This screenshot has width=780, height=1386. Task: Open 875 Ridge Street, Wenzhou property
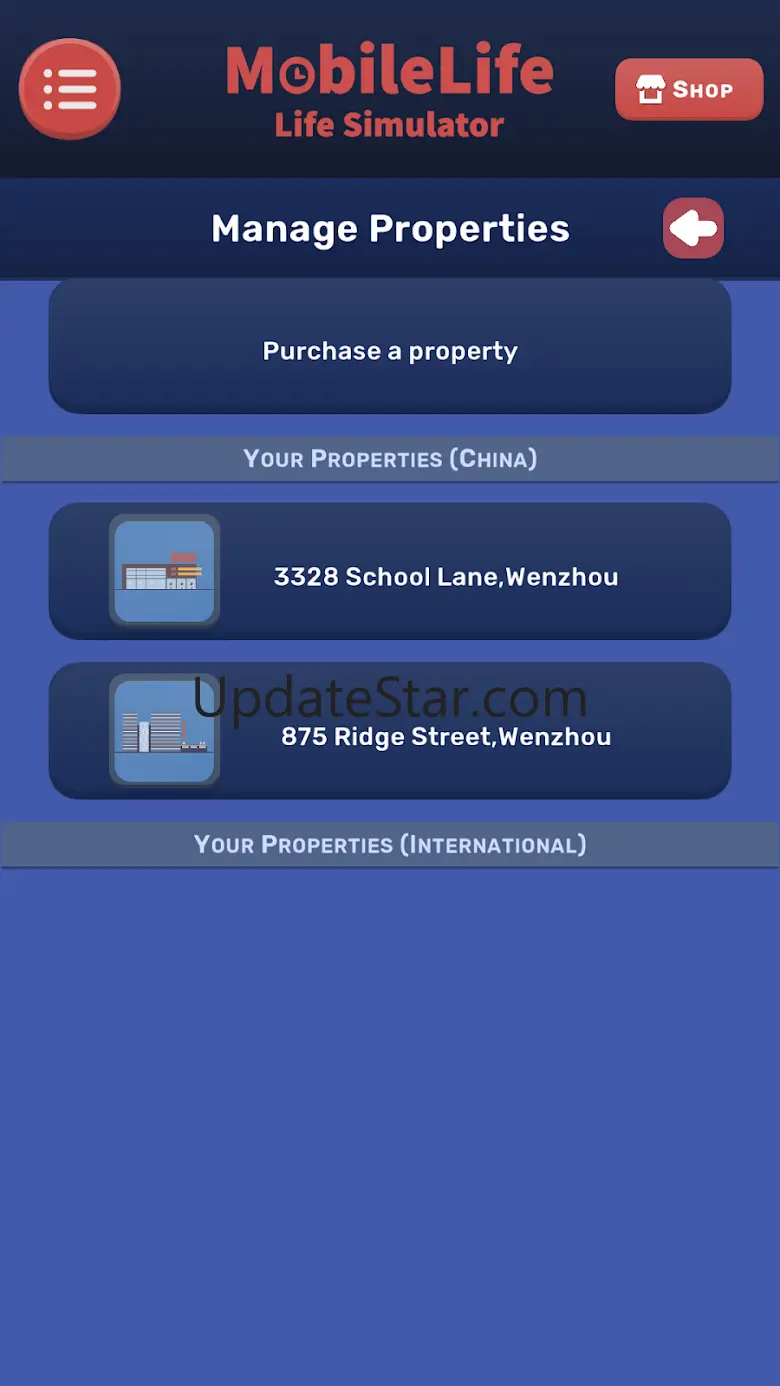pyautogui.click(x=390, y=731)
